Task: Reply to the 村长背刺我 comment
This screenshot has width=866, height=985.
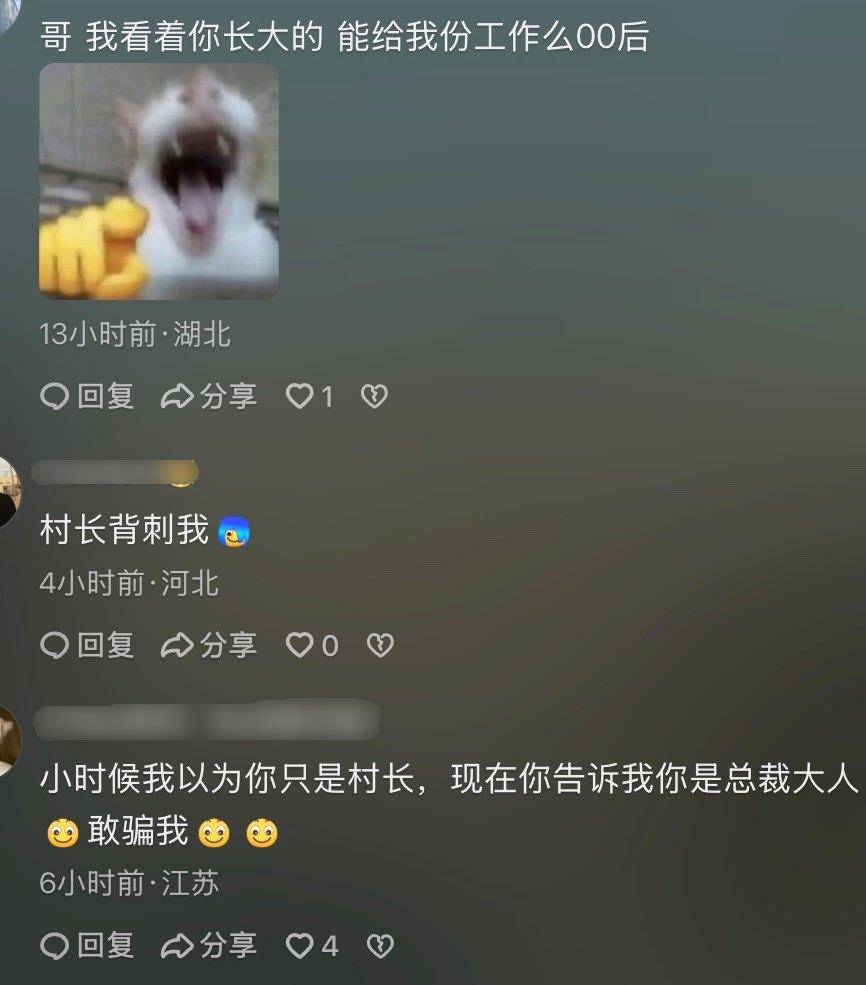Action: (x=87, y=646)
